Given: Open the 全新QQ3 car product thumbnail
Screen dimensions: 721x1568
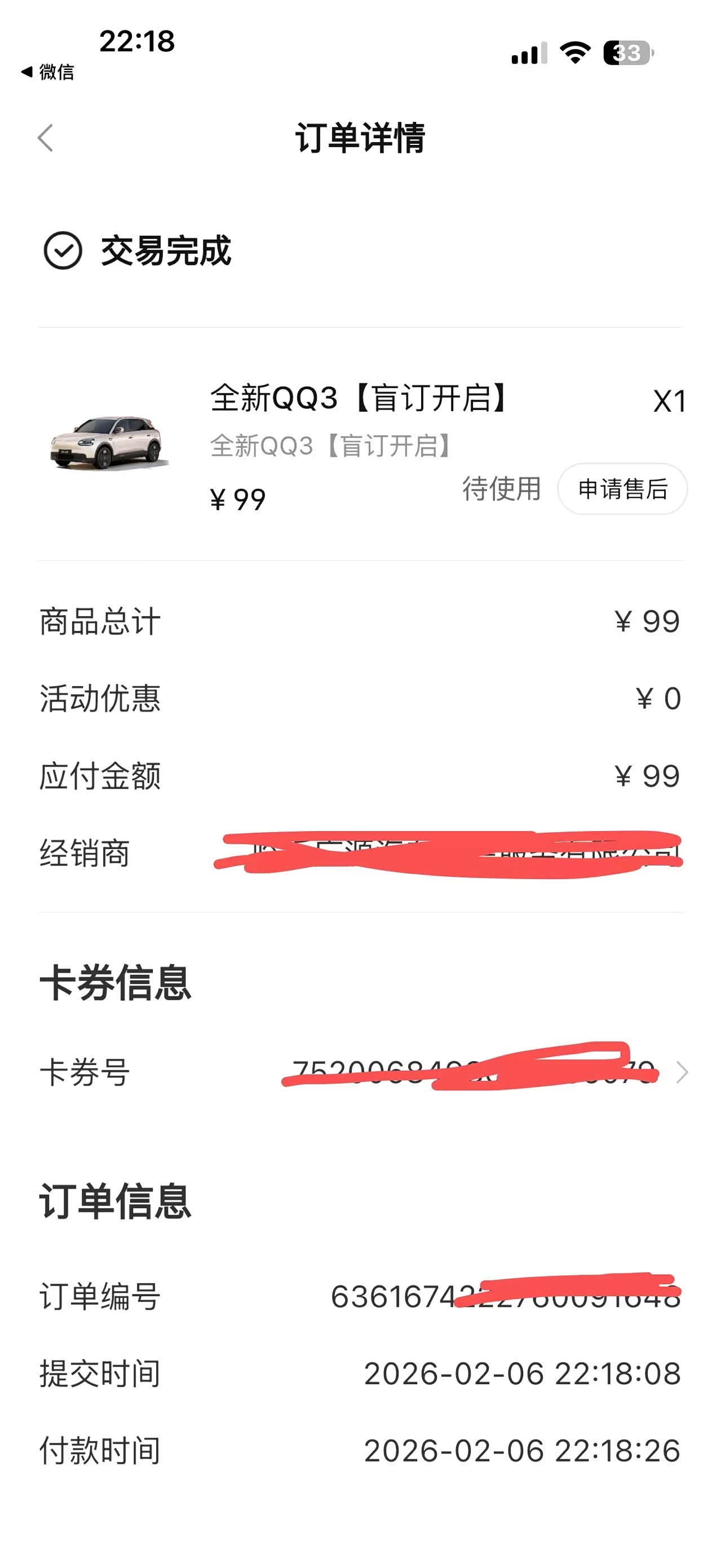Looking at the screenshot, I should pos(108,443).
